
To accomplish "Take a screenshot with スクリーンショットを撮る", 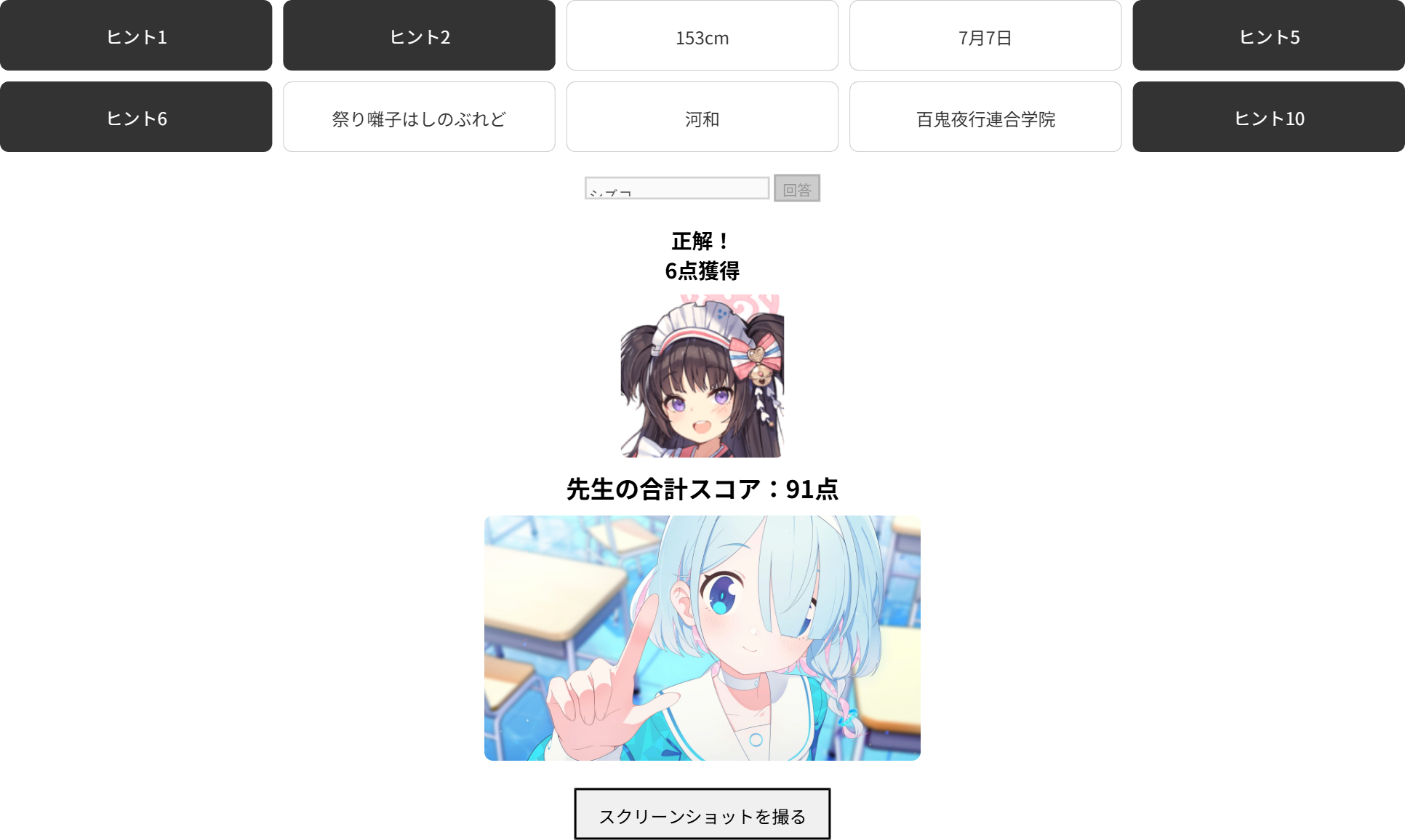I will [702, 815].
